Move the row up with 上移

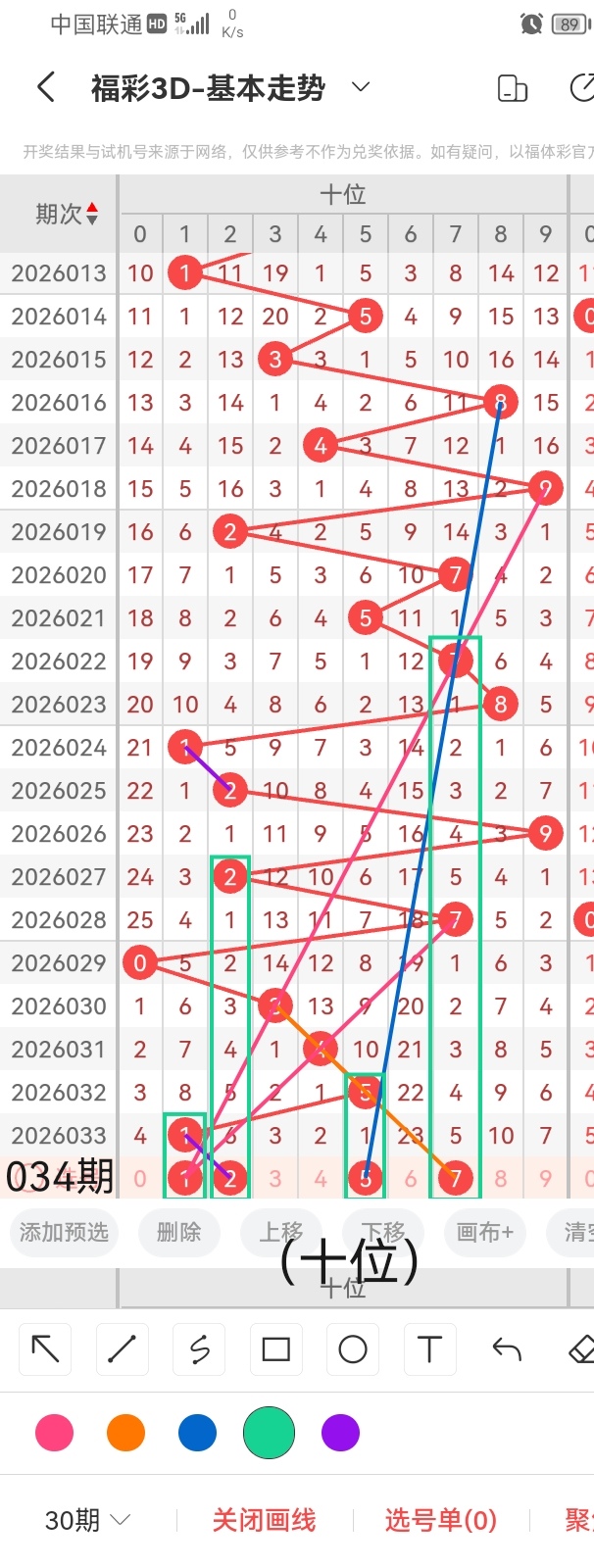(x=280, y=1232)
